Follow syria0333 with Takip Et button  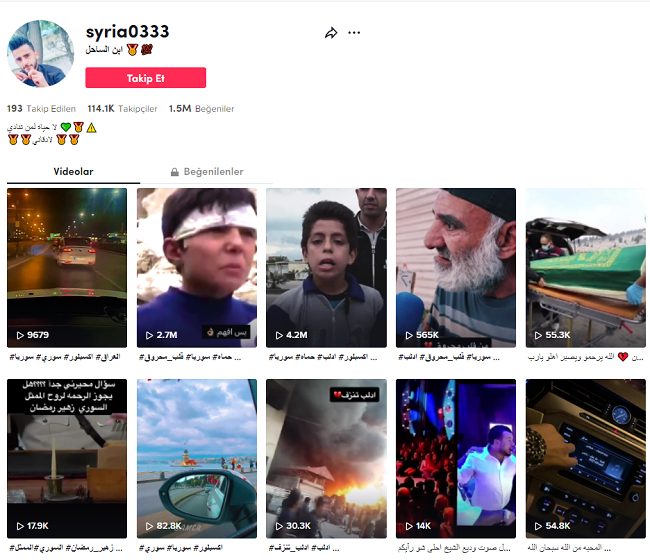point(146,78)
